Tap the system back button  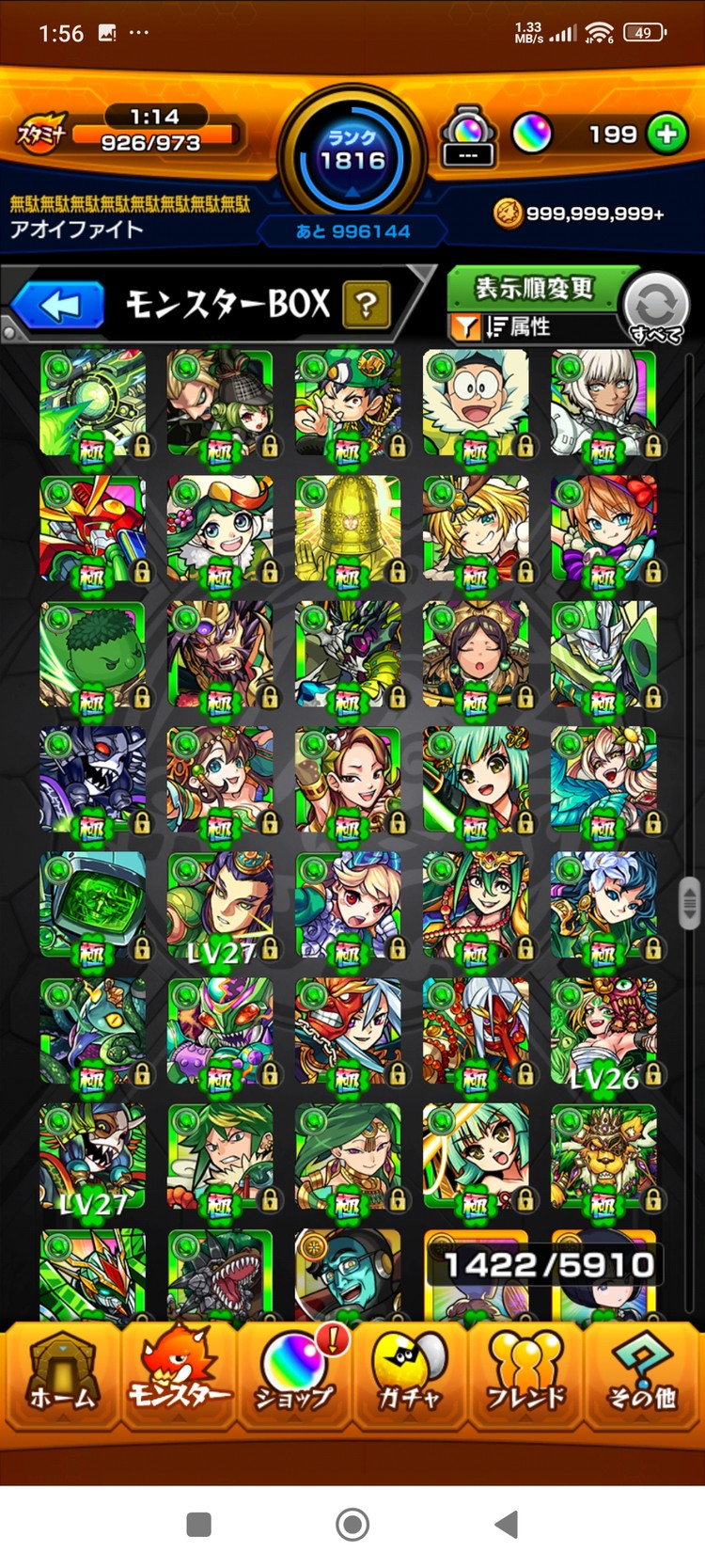(x=506, y=1524)
